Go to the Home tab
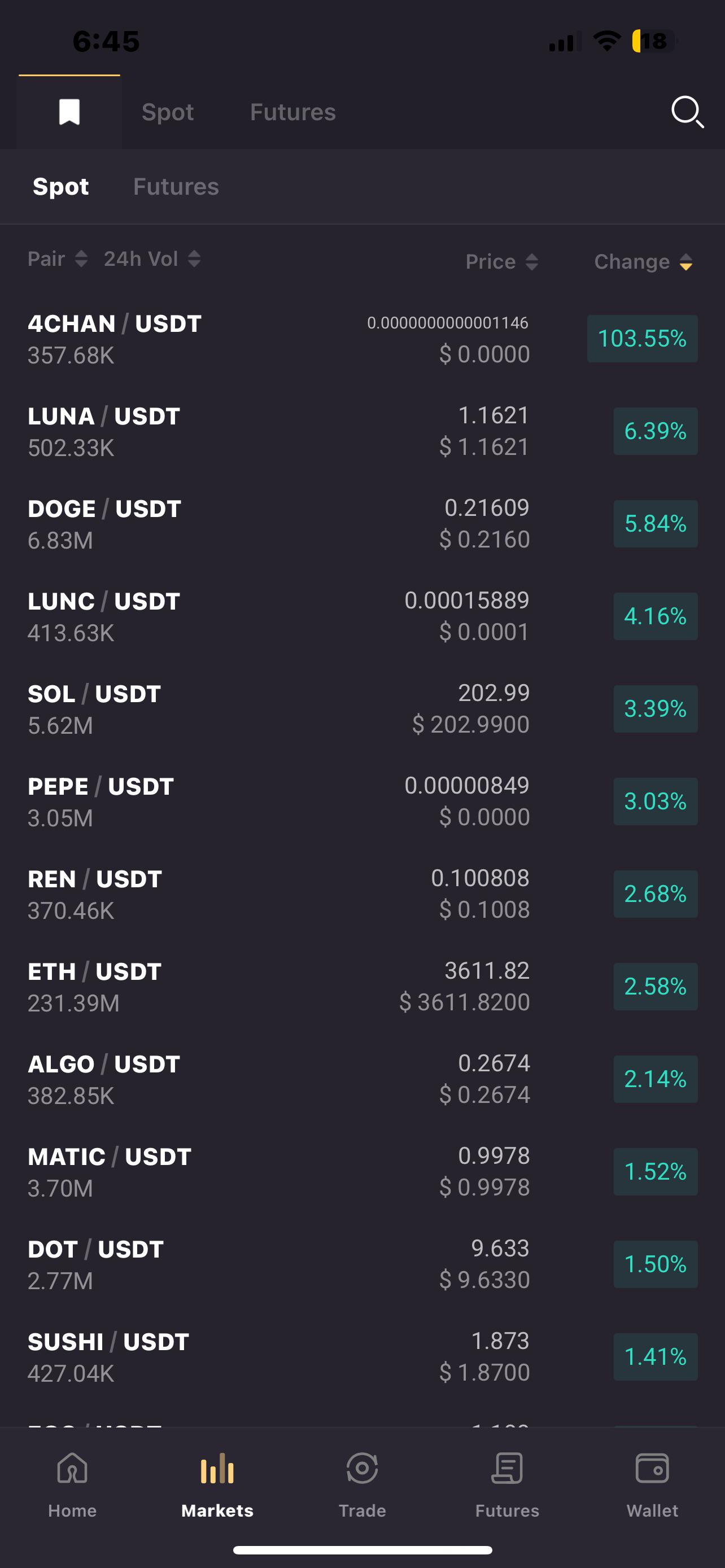This screenshot has width=725, height=1568. pyautogui.click(x=72, y=1484)
